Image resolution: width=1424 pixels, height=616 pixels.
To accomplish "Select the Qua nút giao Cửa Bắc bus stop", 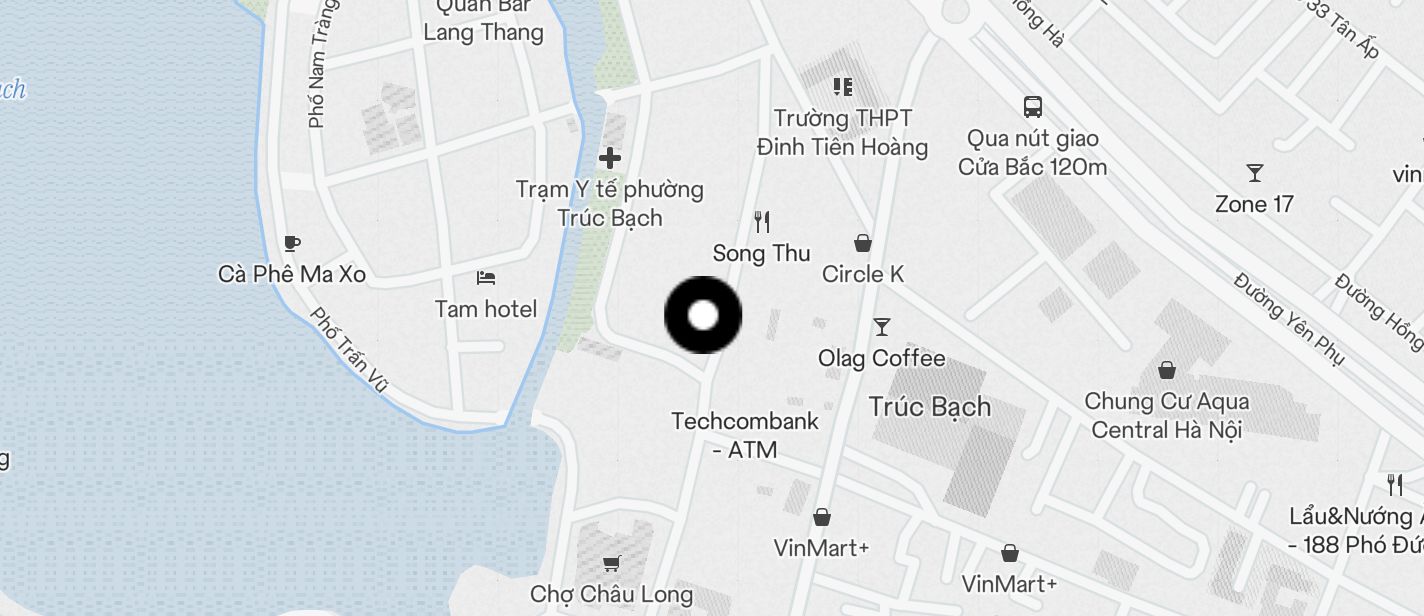I will (1032, 107).
